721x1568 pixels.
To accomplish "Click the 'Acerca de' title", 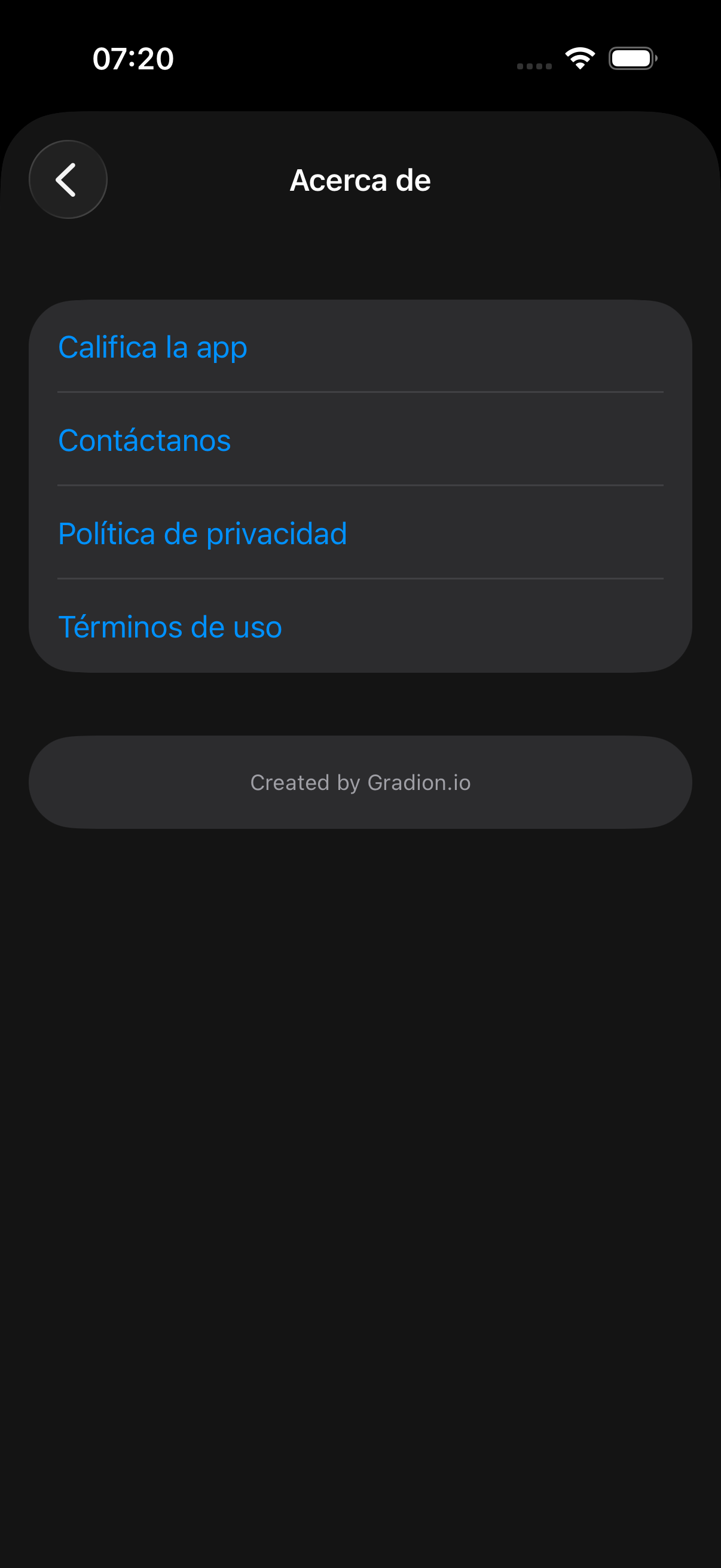I will point(361,179).
